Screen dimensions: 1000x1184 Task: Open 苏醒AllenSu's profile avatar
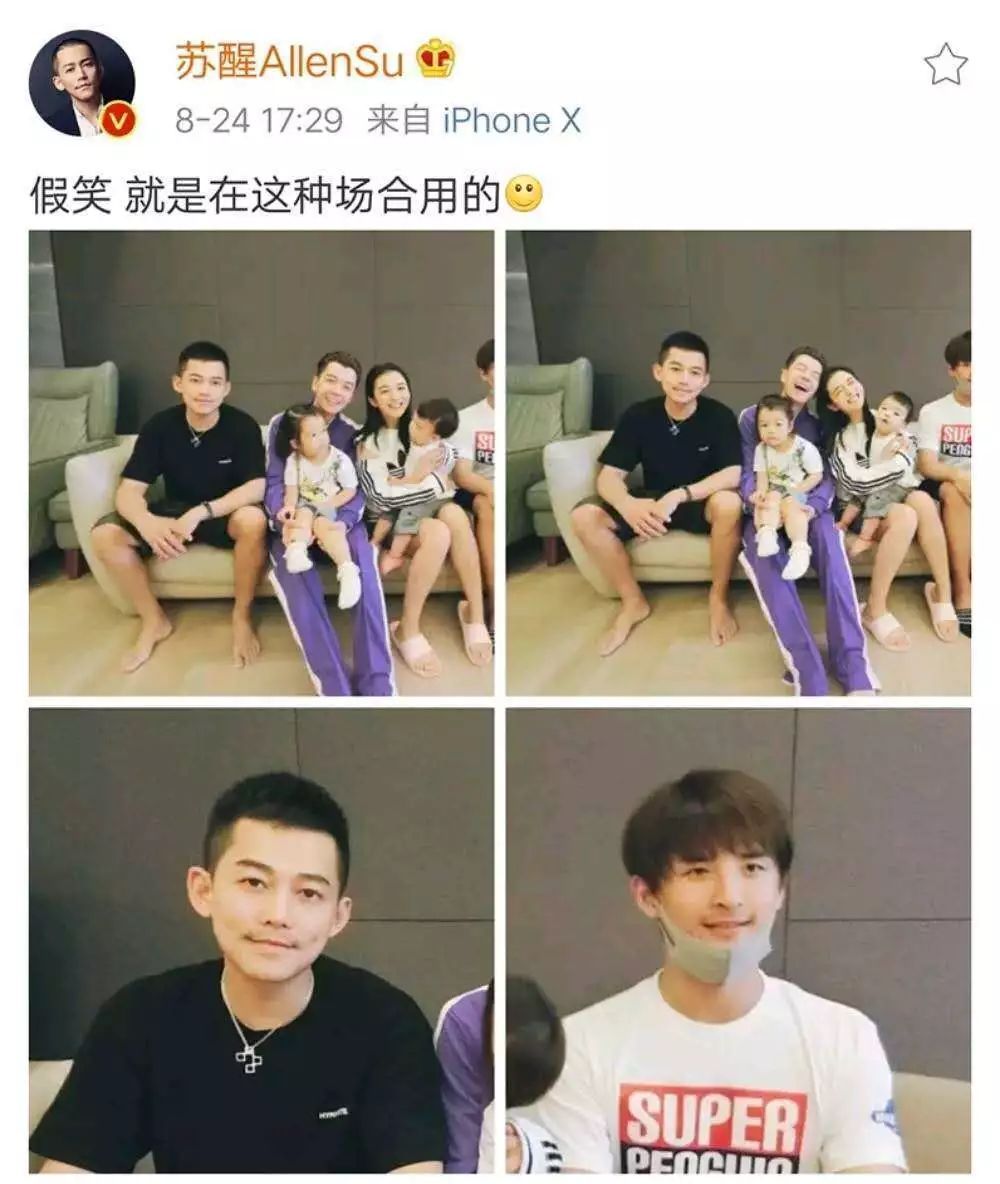pyautogui.click(x=82, y=84)
